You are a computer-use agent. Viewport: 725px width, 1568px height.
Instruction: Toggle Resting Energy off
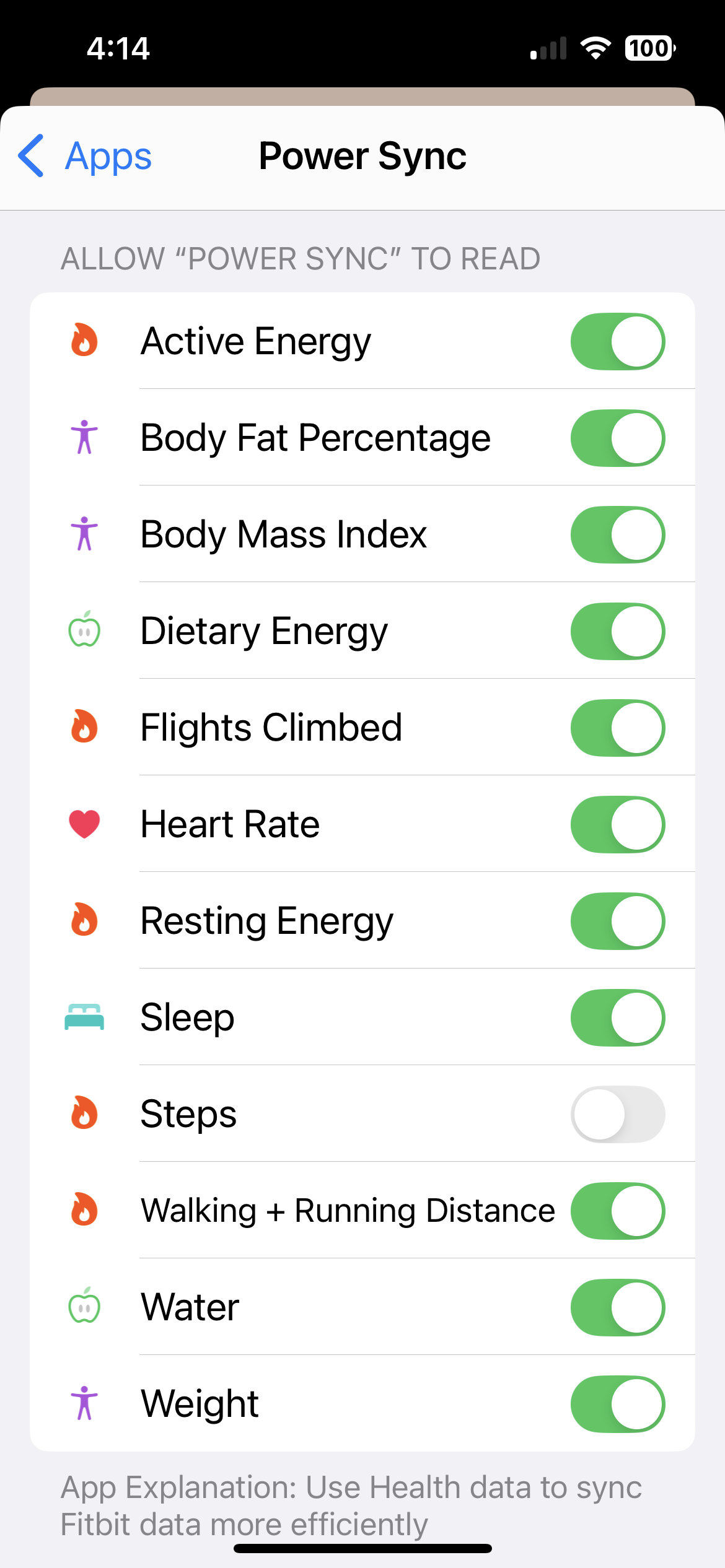click(x=617, y=921)
